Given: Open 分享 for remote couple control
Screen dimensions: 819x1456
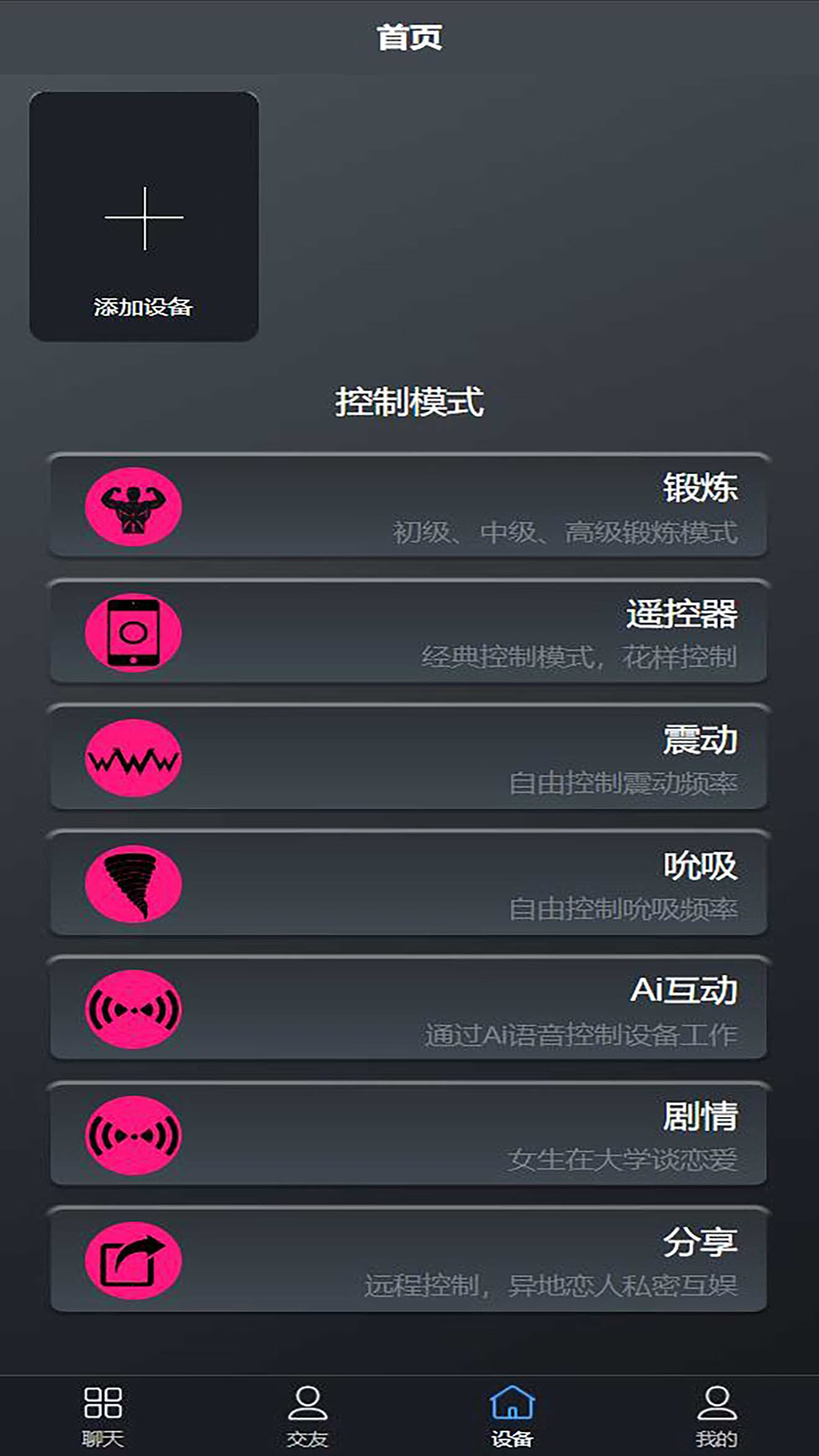Looking at the screenshot, I should (x=409, y=1260).
